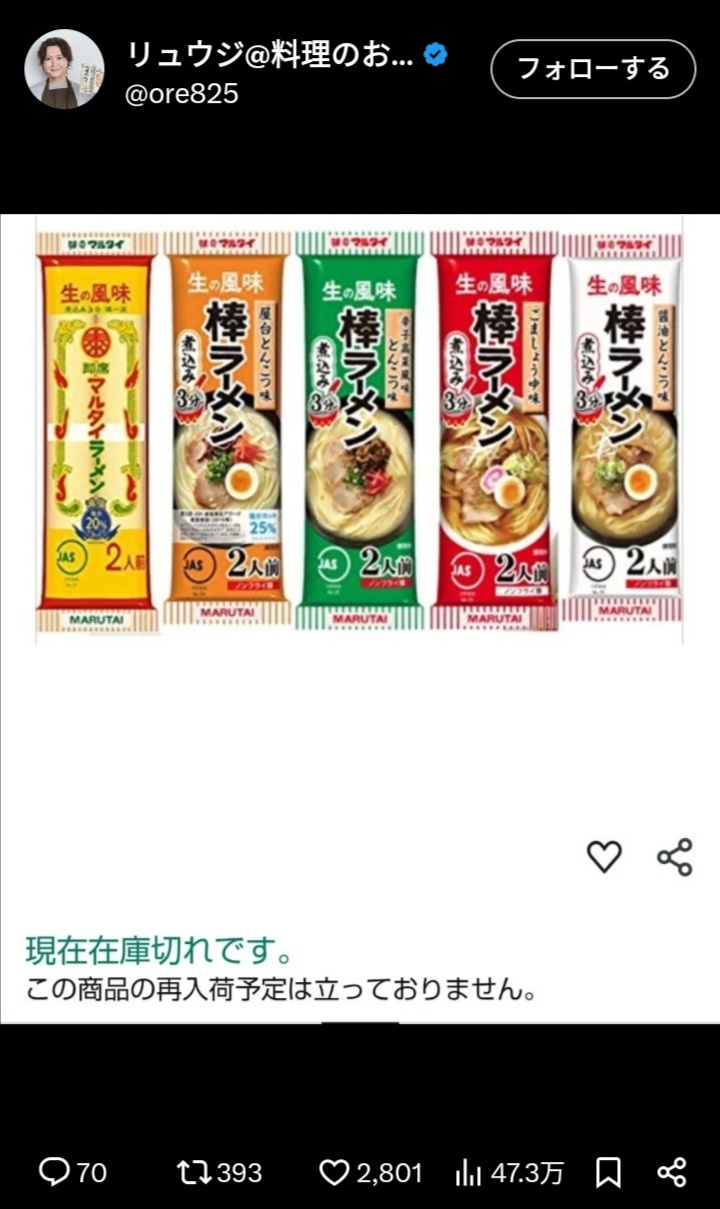This screenshot has height=1209, width=720.
Task: Share this post from the bottom bar
Action: pos(672,1172)
